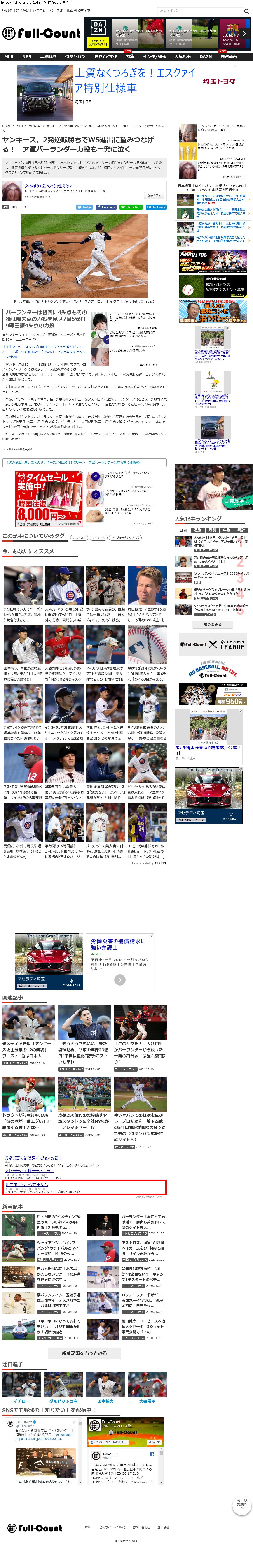Open featured player イチロー

point(21,1401)
